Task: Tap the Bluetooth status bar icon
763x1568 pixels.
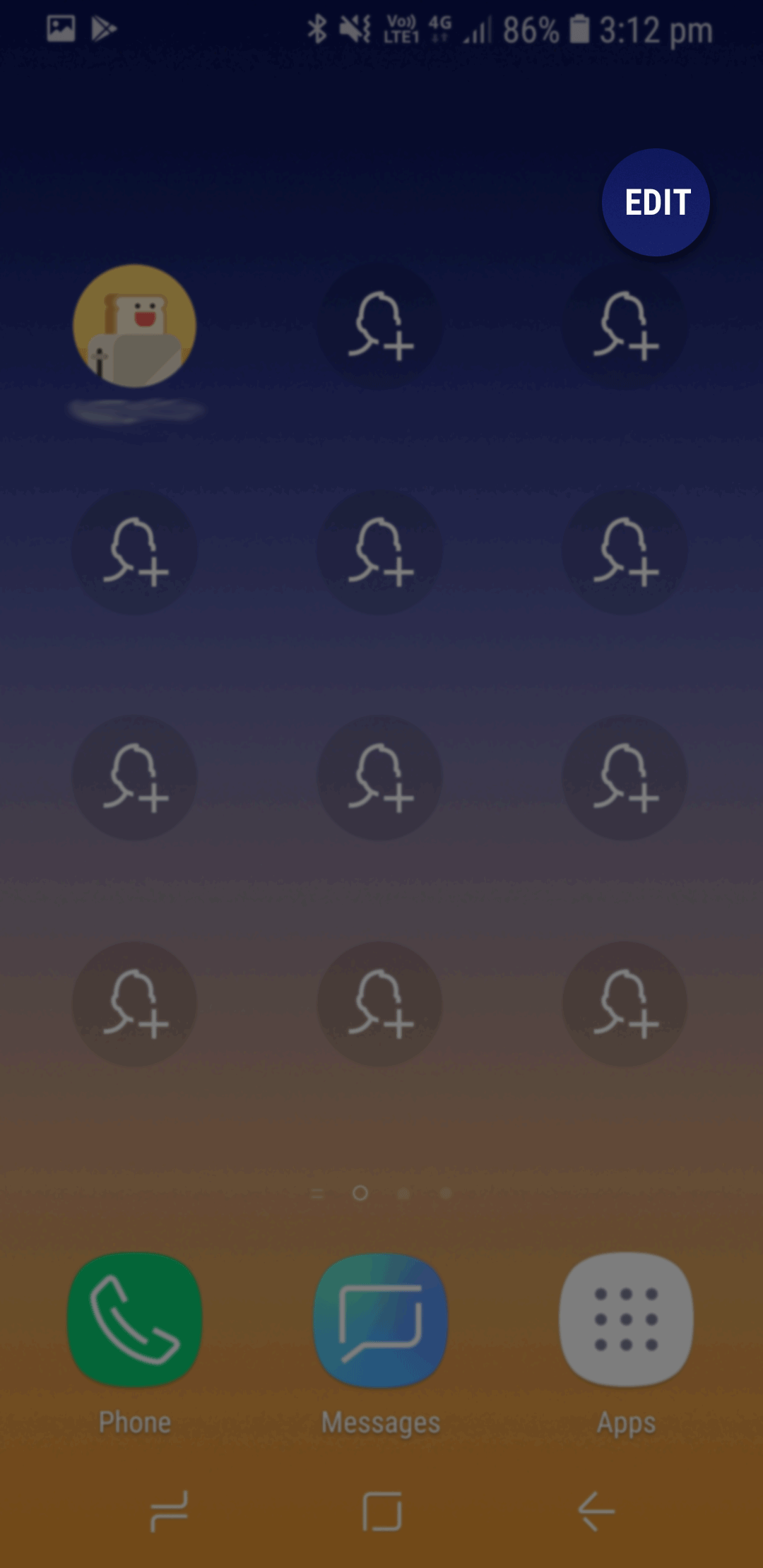Action: click(316, 28)
